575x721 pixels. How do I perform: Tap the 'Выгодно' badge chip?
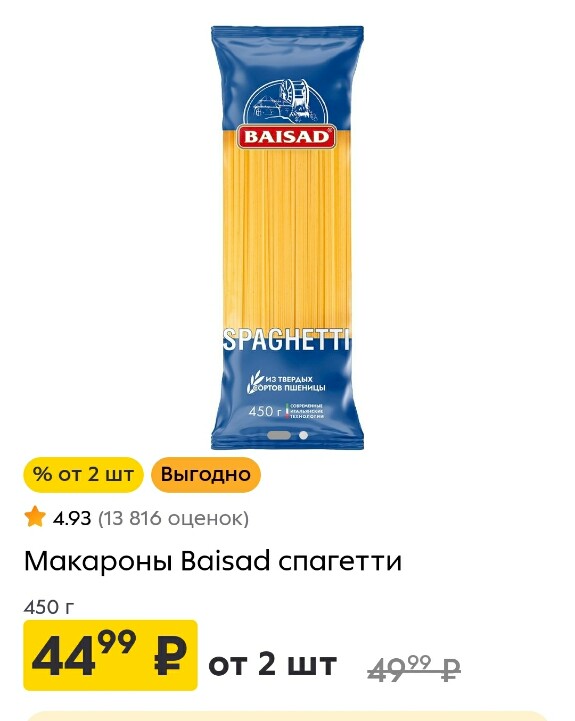(206, 474)
